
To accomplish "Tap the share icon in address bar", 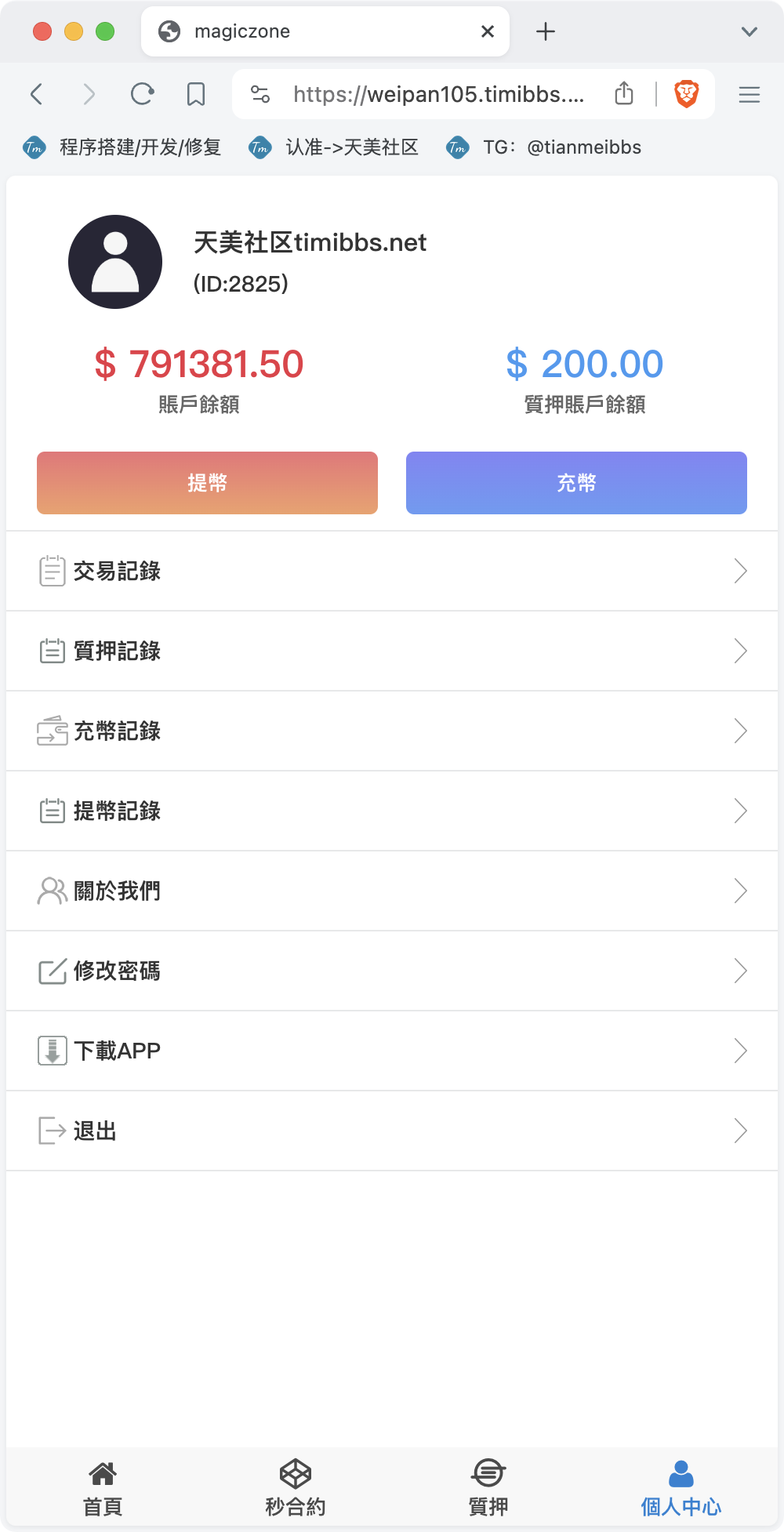I will [624, 93].
